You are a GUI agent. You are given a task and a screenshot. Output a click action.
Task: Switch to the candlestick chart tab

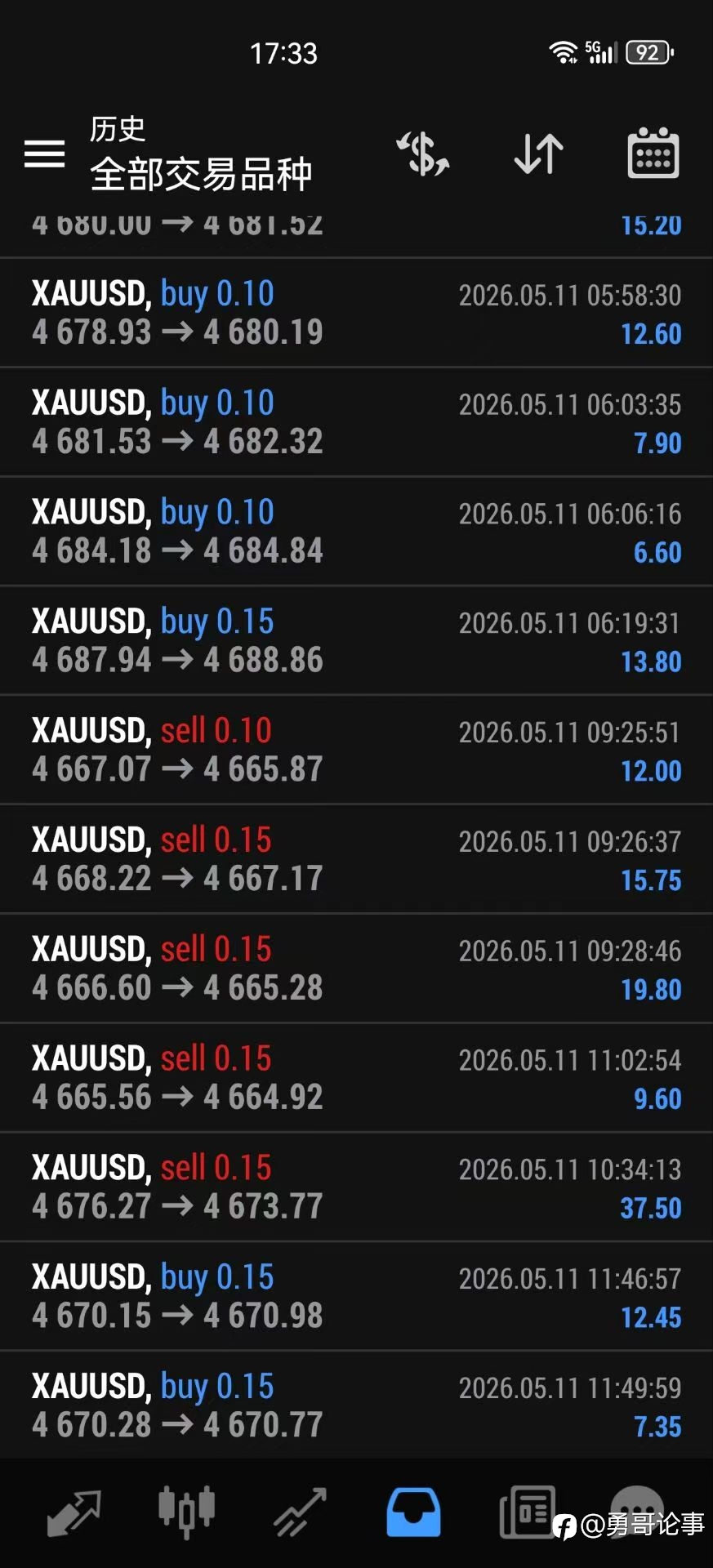[186, 1512]
